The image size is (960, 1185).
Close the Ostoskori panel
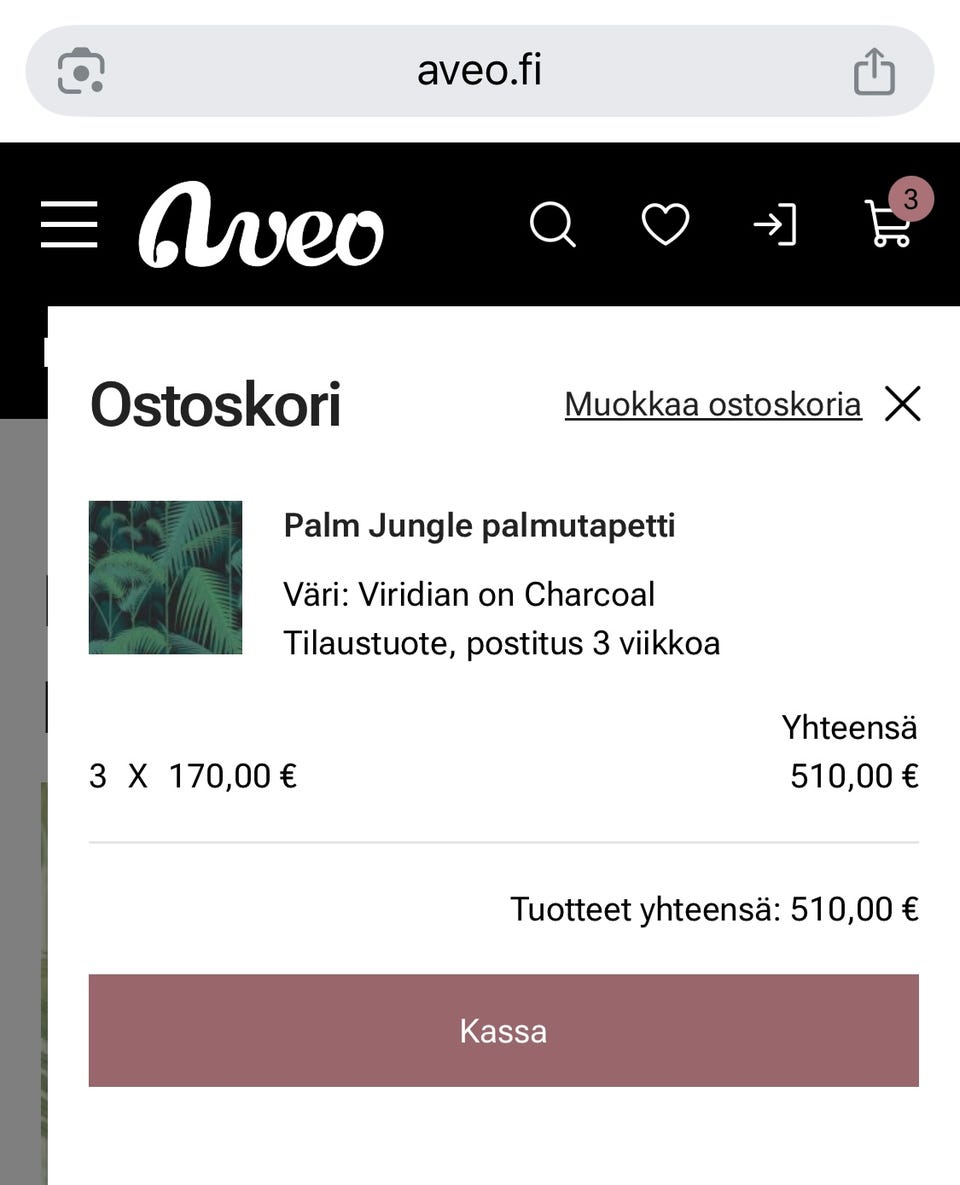(x=903, y=405)
